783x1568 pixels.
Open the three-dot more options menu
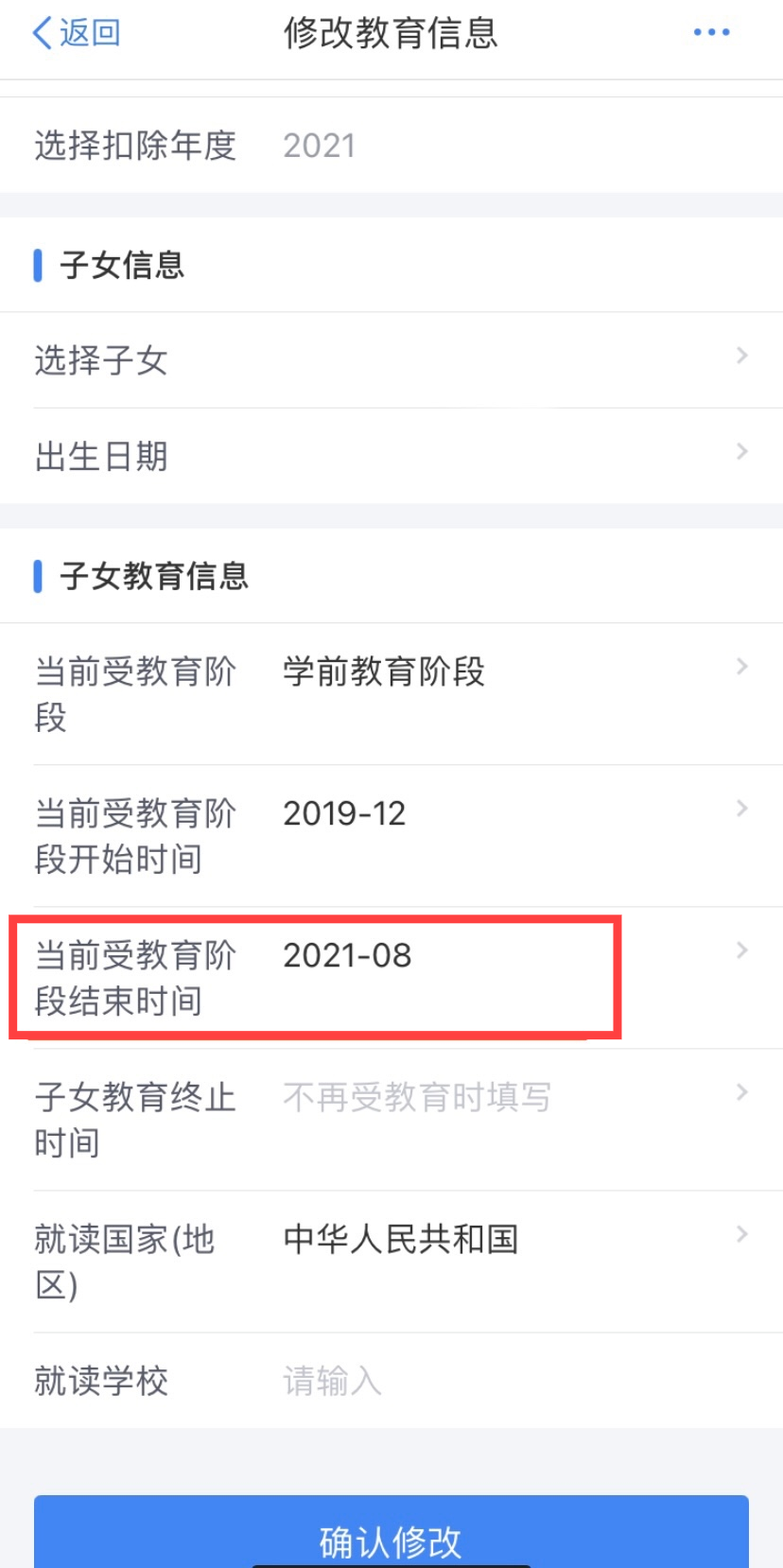click(x=711, y=33)
